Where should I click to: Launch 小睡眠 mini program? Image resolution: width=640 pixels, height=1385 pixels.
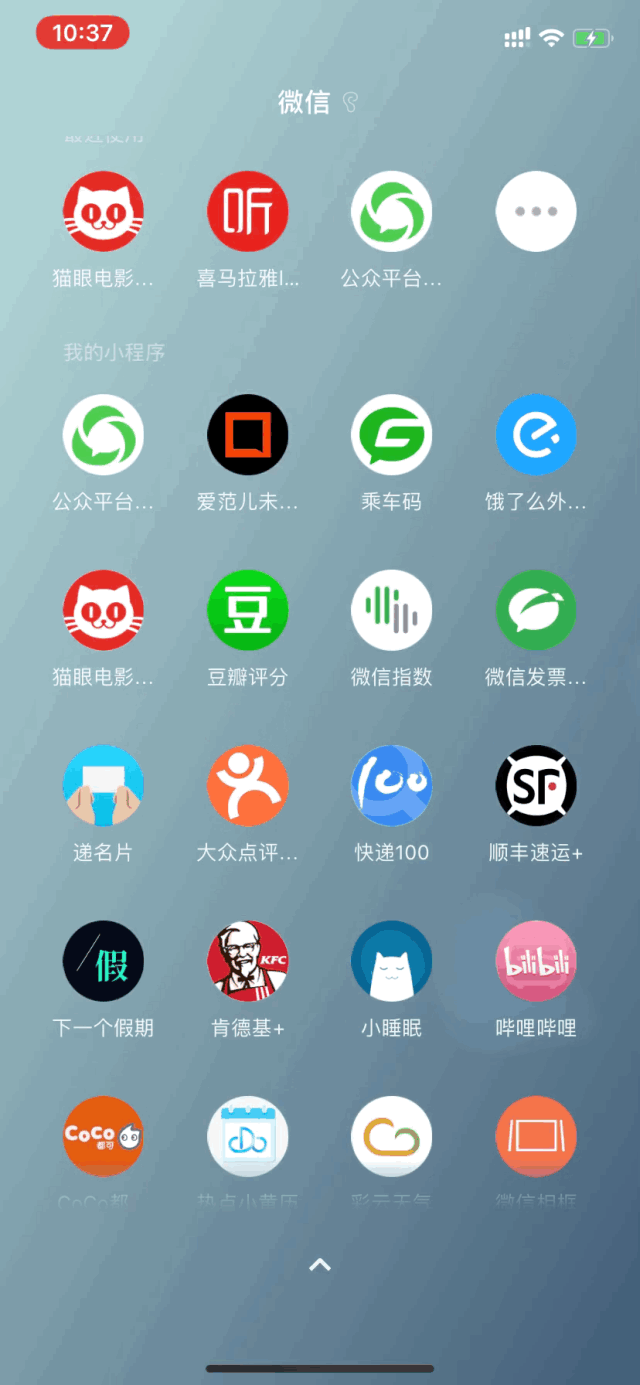point(391,961)
